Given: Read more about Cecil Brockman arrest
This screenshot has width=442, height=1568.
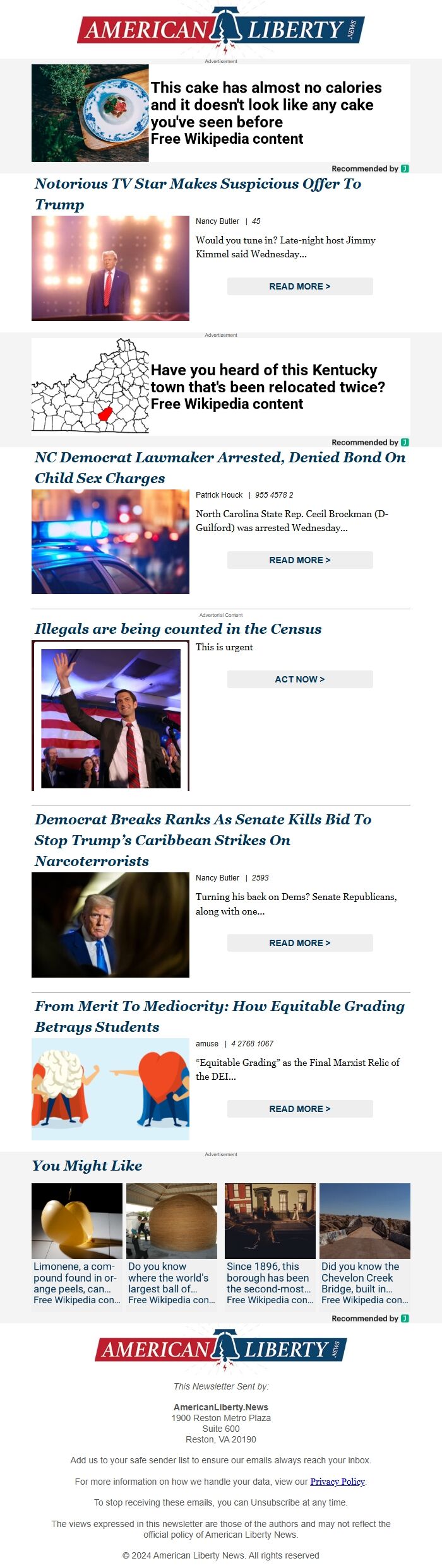Looking at the screenshot, I should [300, 560].
